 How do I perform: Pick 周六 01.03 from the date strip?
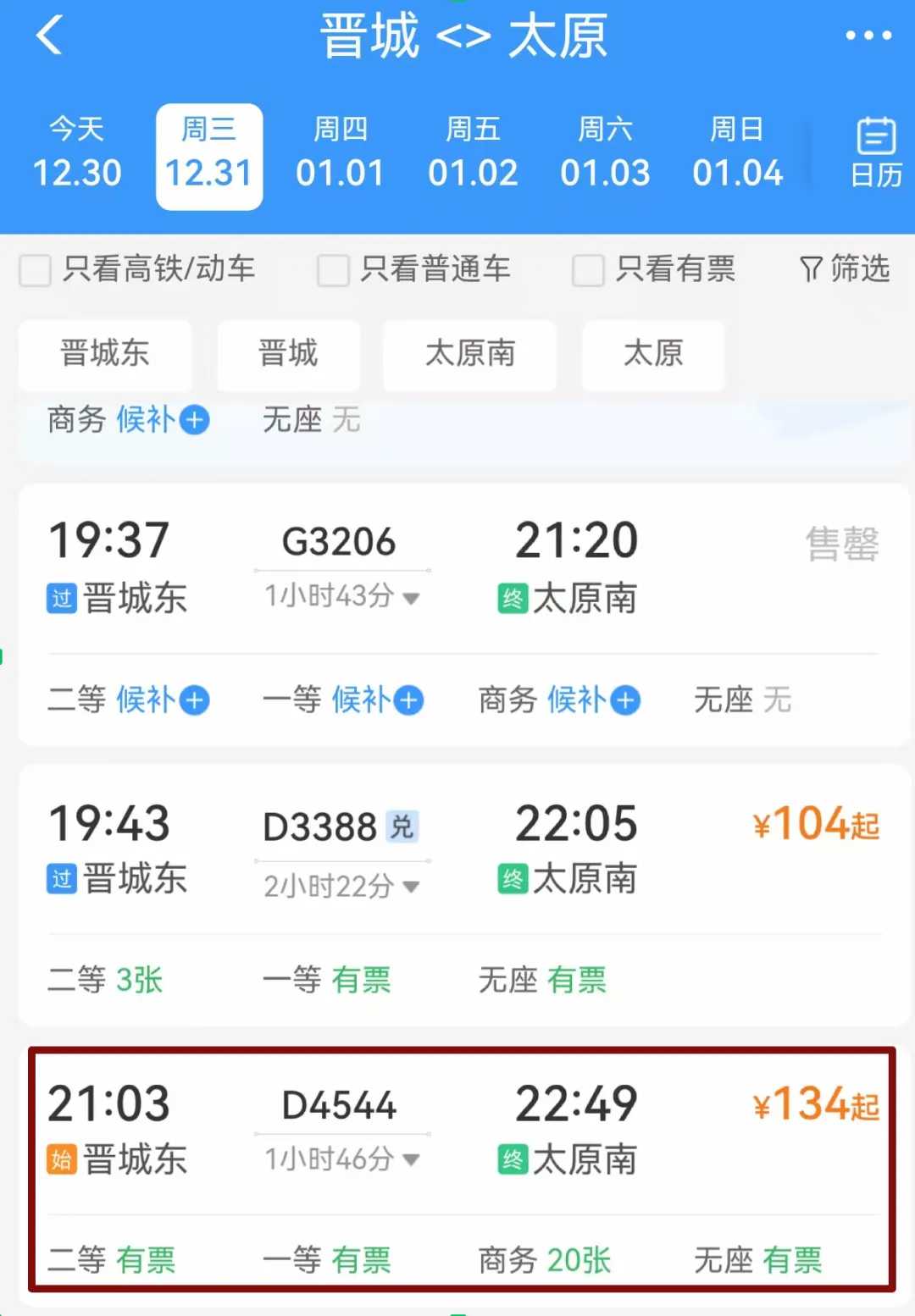[x=605, y=156]
